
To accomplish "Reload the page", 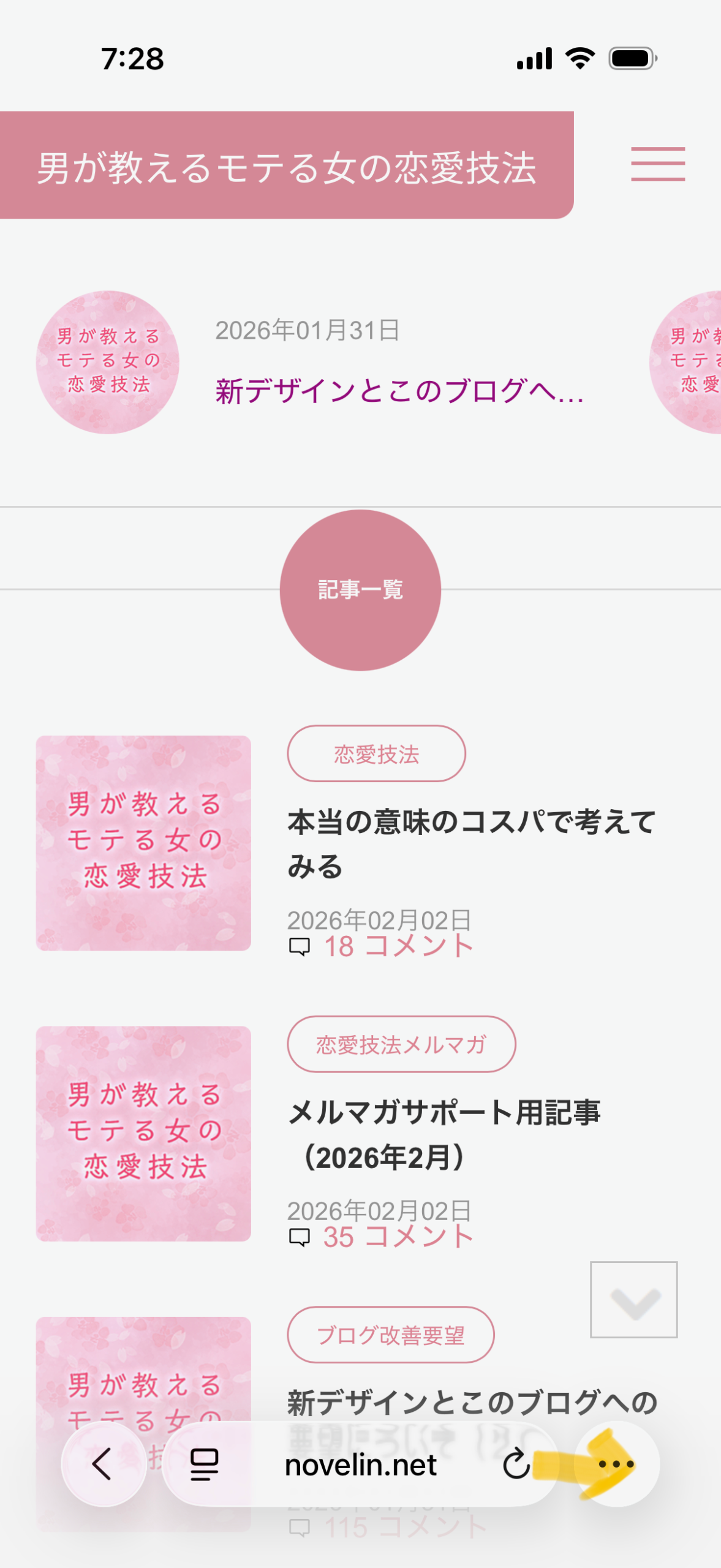I will tap(516, 1464).
